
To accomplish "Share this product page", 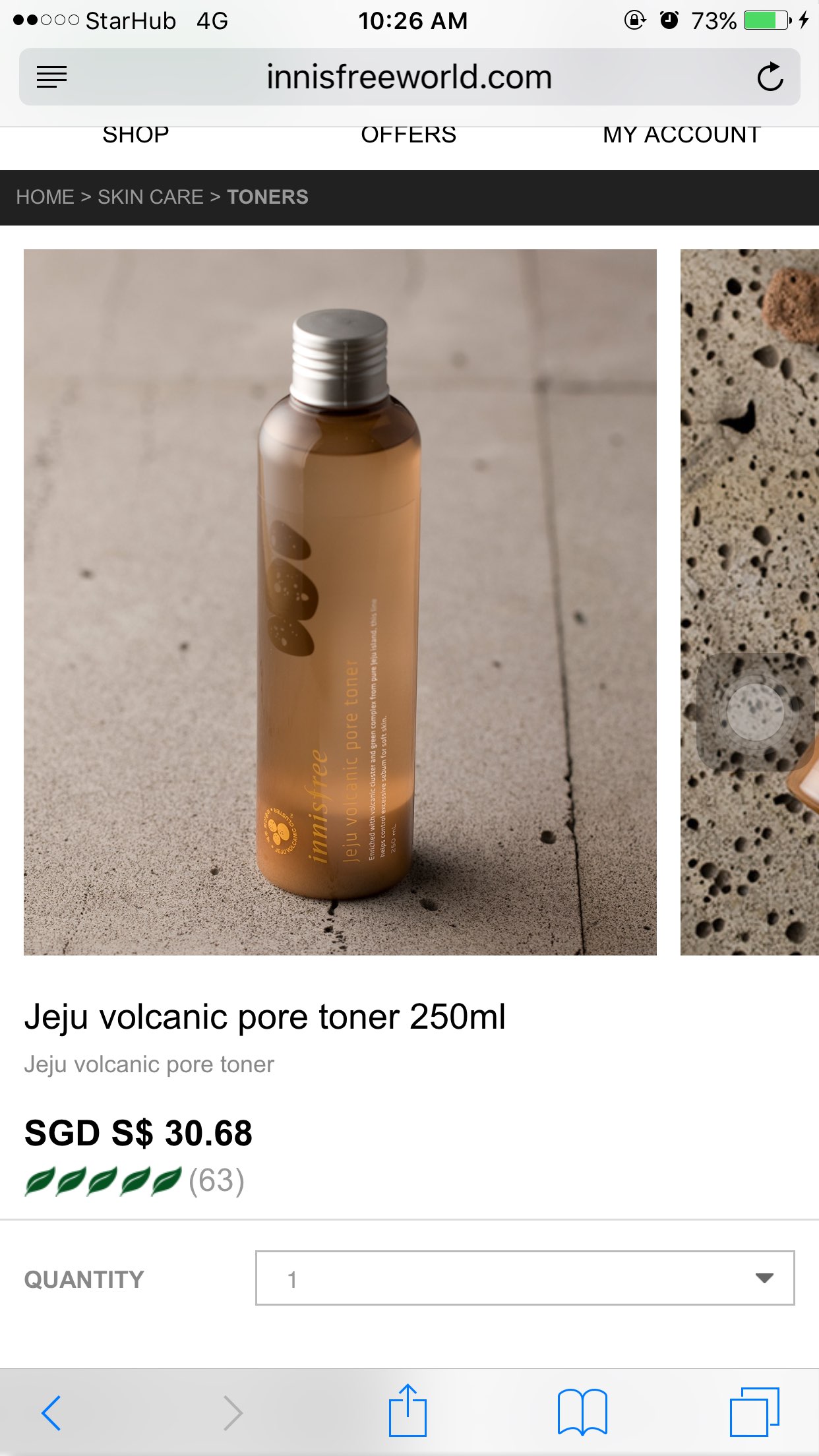I will click(408, 1411).
